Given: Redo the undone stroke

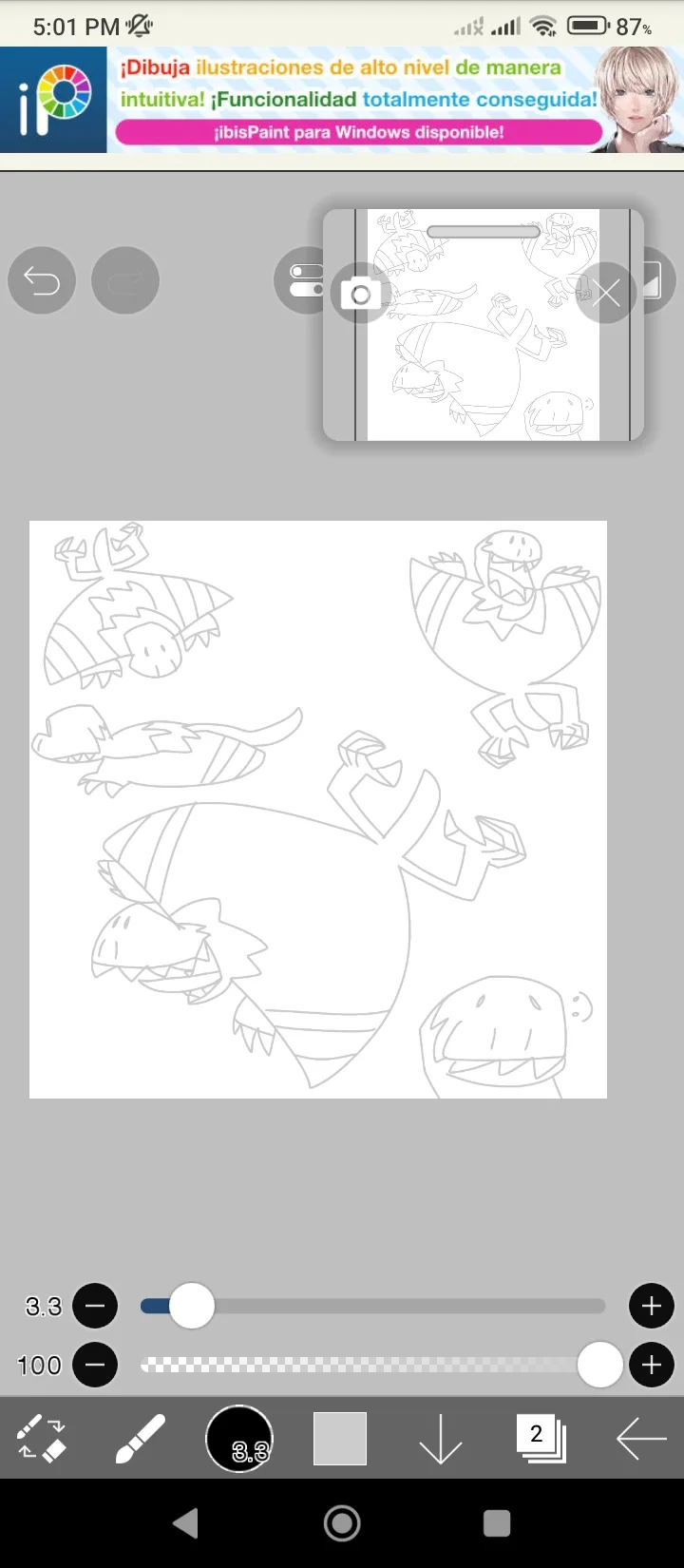Looking at the screenshot, I should (x=124, y=280).
